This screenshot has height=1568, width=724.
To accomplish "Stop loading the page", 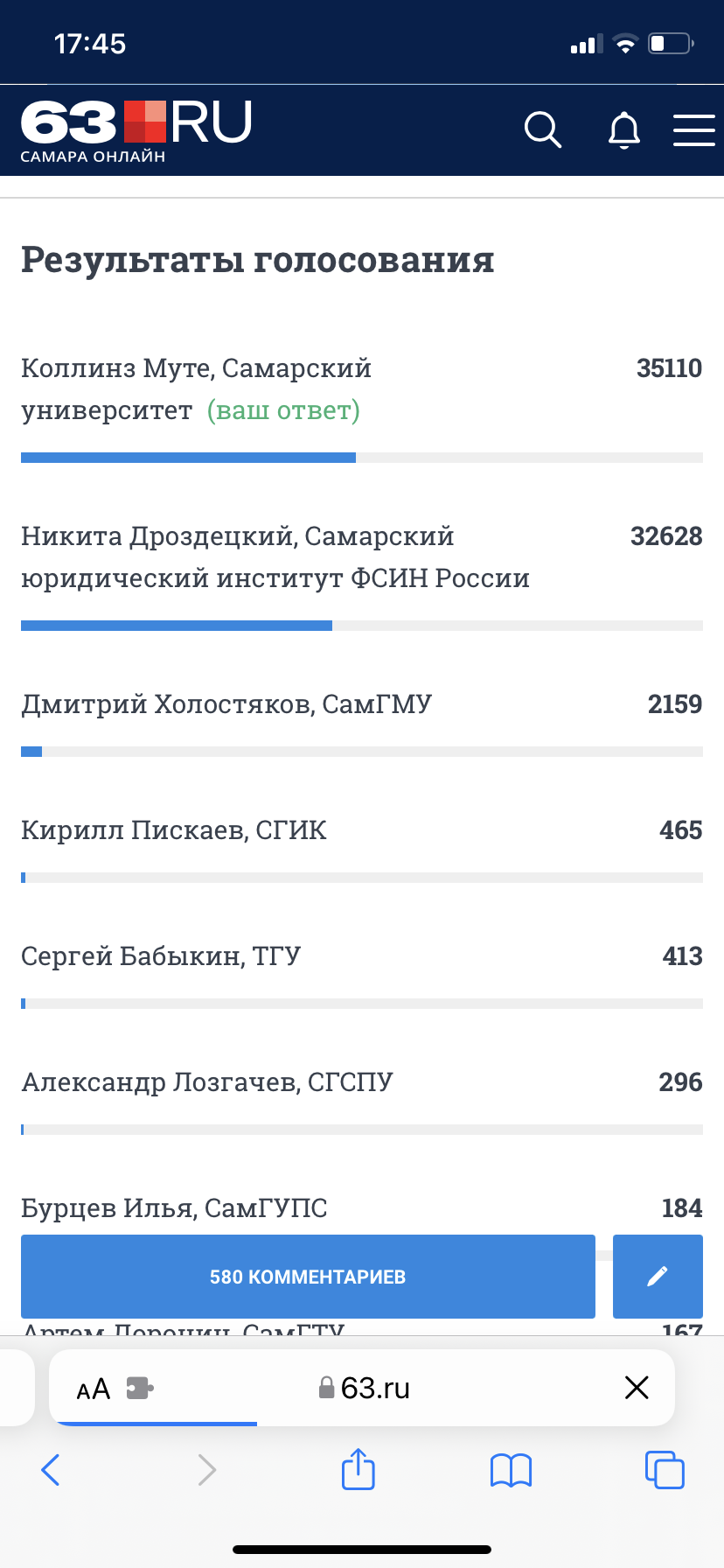I will tap(637, 1388).
